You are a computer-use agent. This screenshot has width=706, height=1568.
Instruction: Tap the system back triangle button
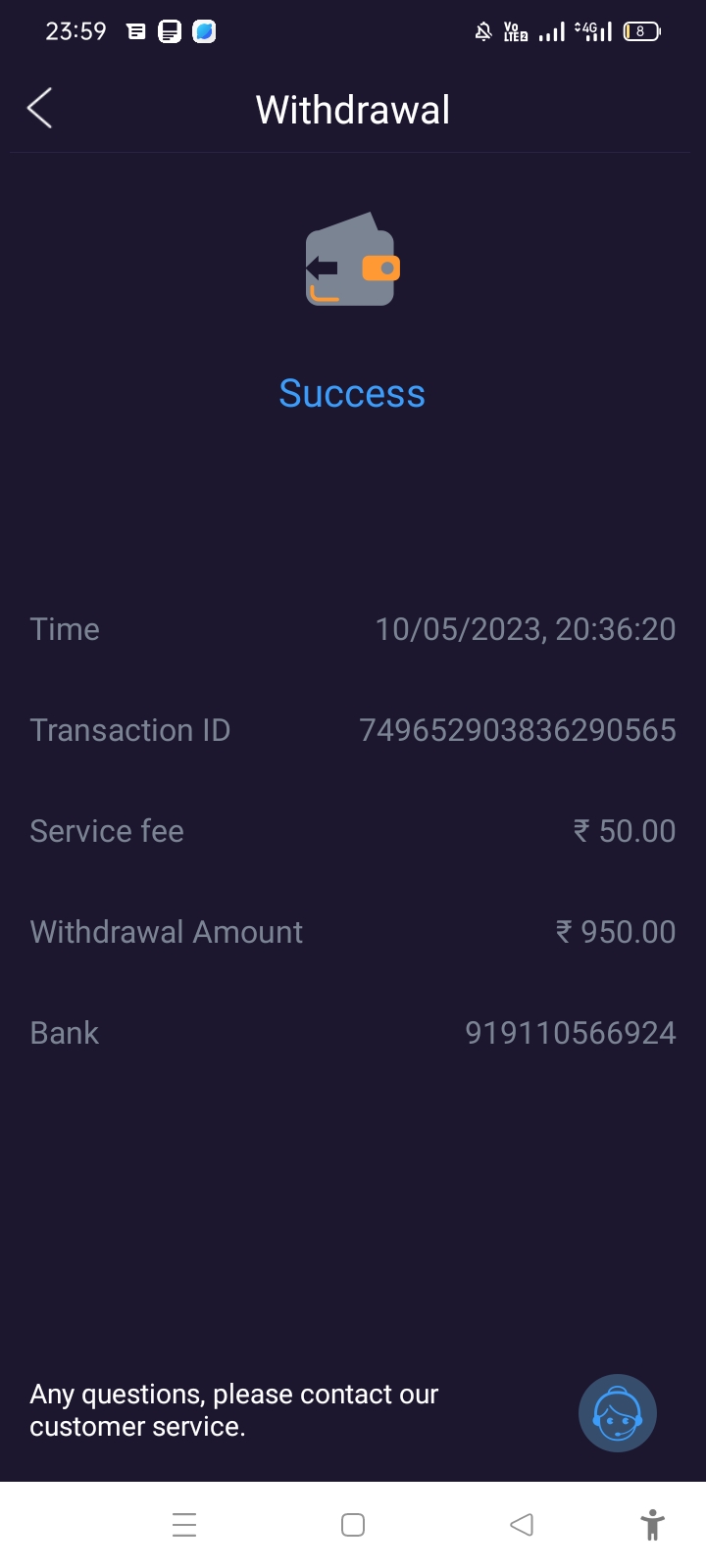(522, 1525)
